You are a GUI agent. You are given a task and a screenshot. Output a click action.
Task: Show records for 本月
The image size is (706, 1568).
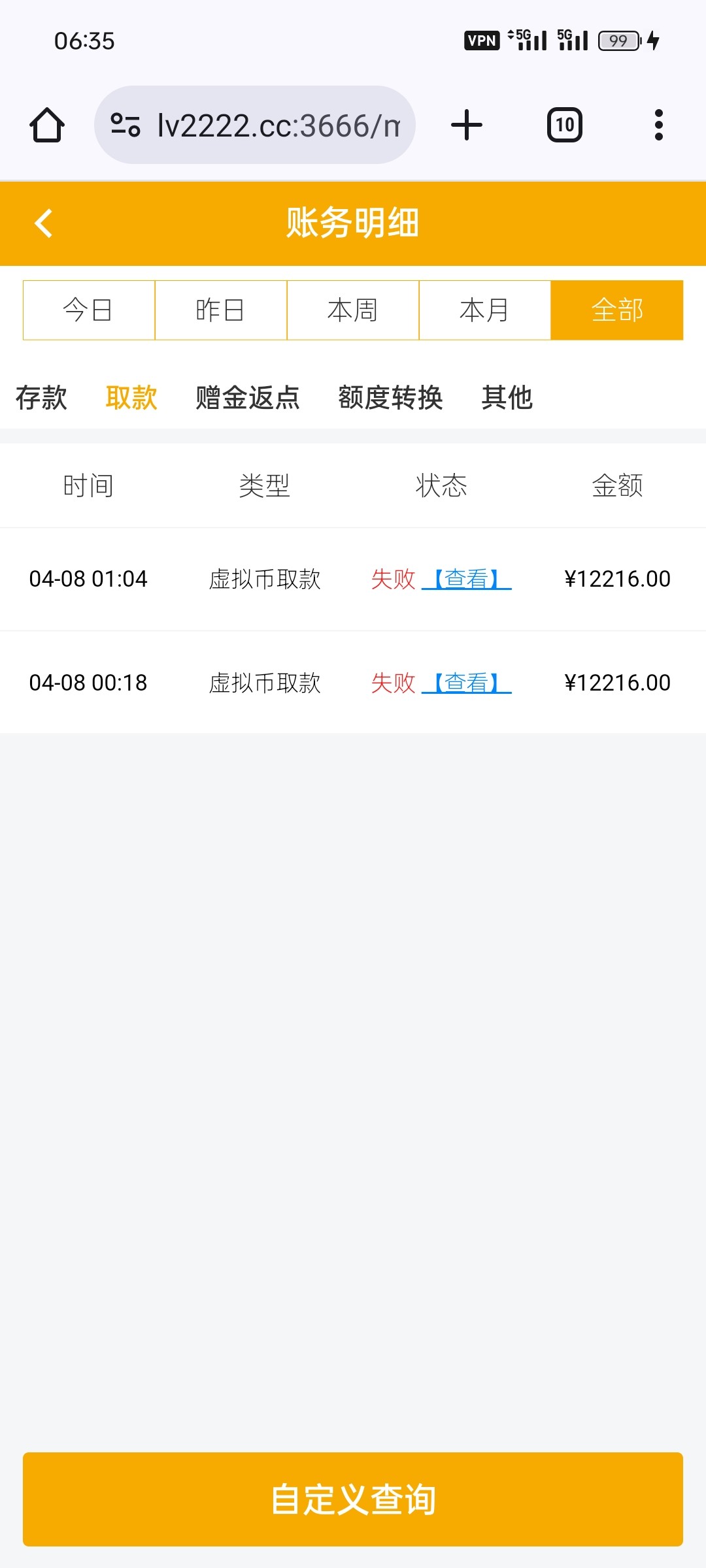pos(484,310)
